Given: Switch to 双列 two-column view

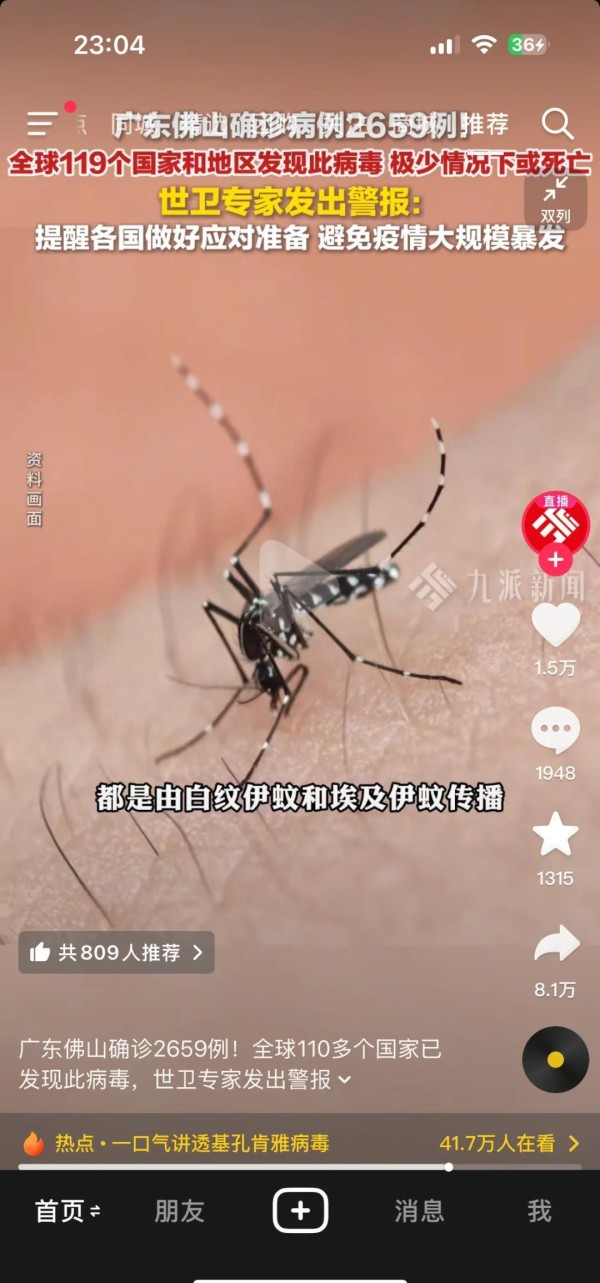Looking at the screenshot, I should point(555,200).
